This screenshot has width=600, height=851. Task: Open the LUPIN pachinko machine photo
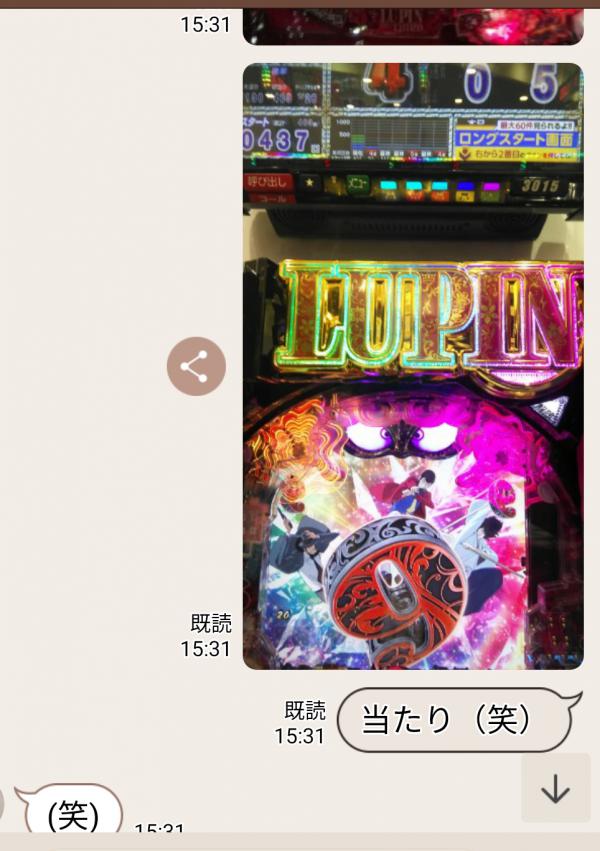(x=412, y=366)
